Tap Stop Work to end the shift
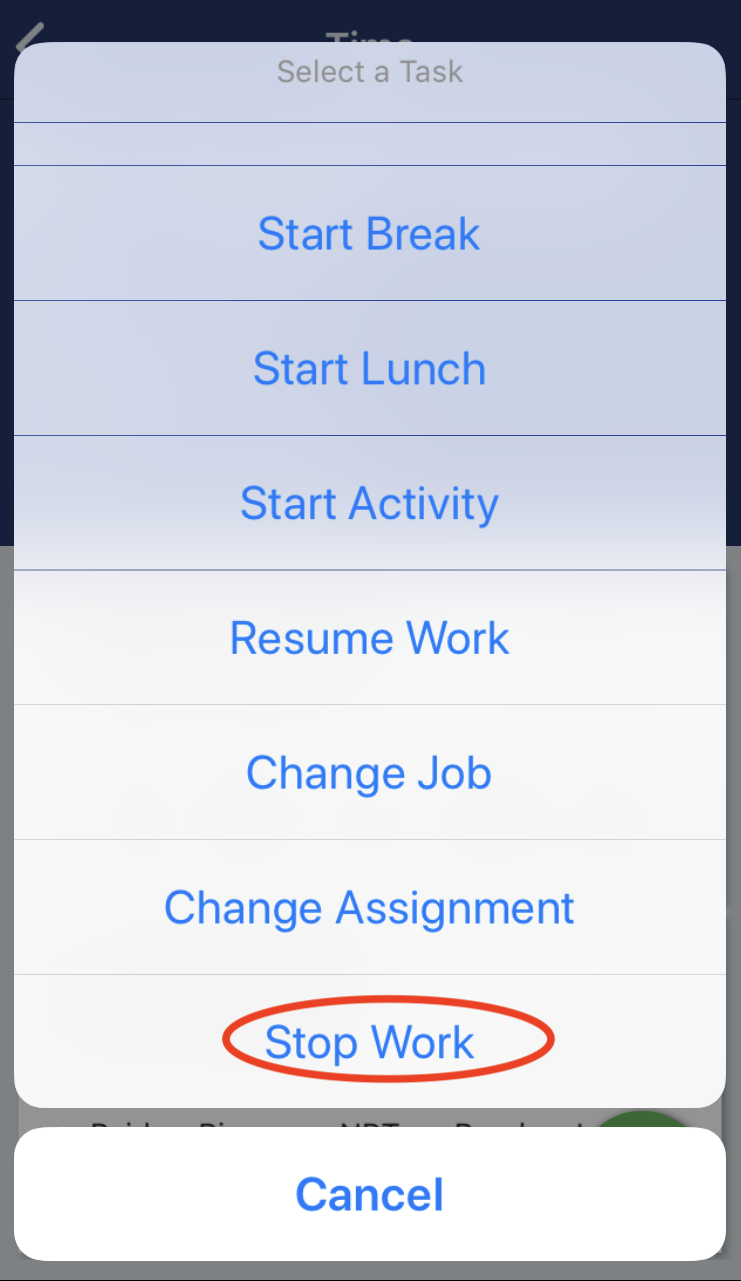This screenshot has height=1281, width=741. click(369, 1042)
